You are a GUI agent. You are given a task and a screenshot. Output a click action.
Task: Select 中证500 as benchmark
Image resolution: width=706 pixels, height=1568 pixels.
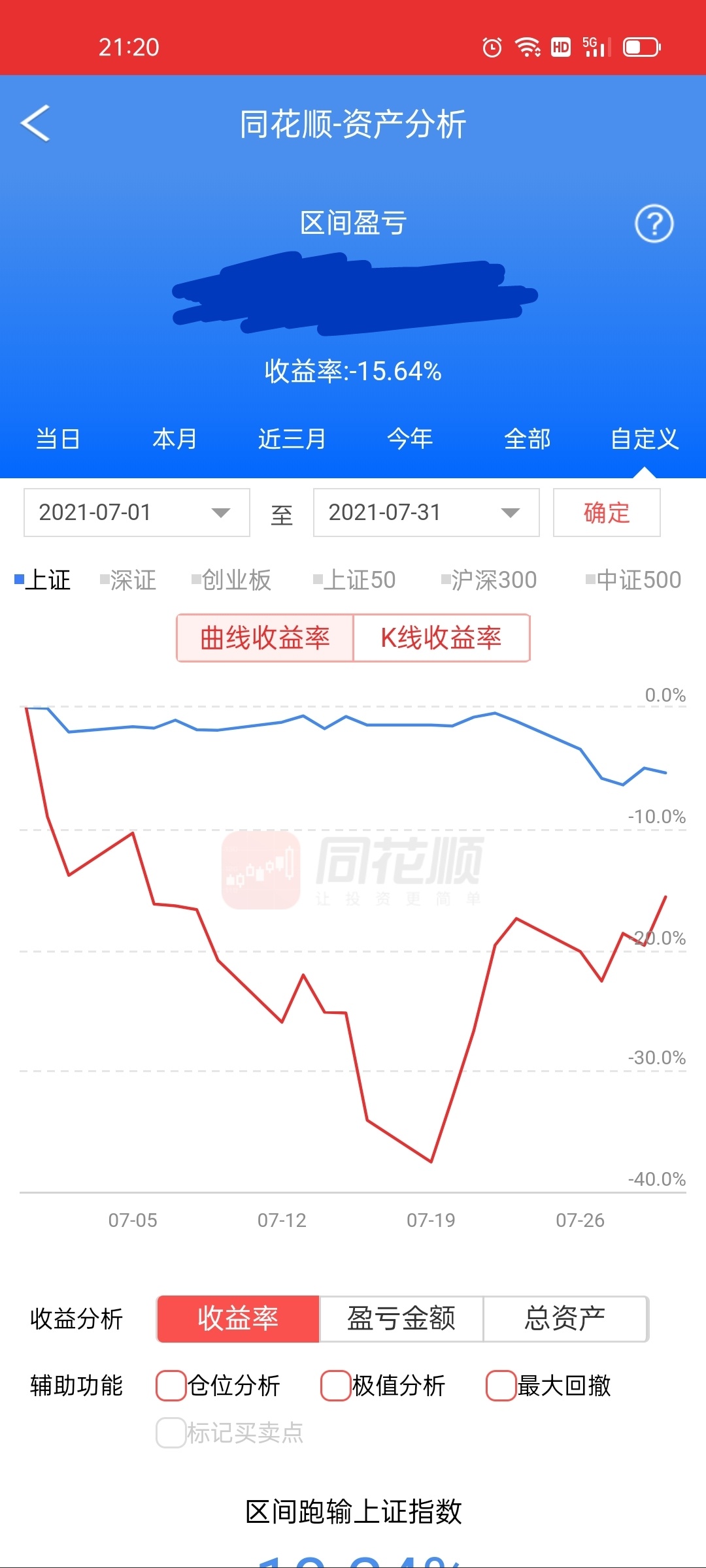point(633,580)
